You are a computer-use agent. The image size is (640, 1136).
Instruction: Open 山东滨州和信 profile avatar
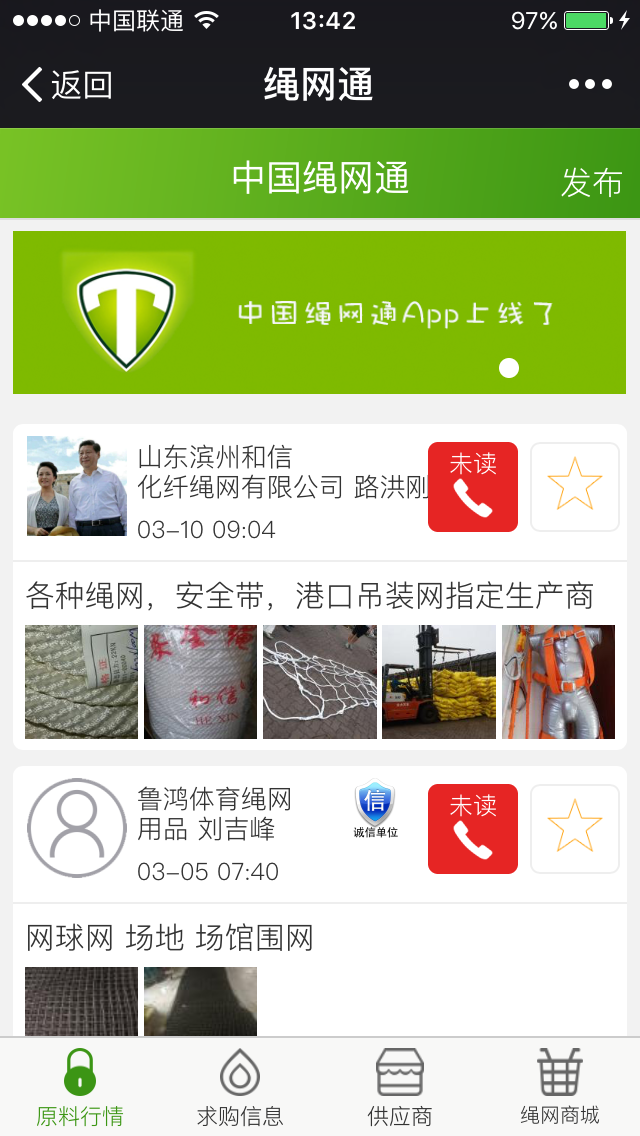click(x=77, y=486)
